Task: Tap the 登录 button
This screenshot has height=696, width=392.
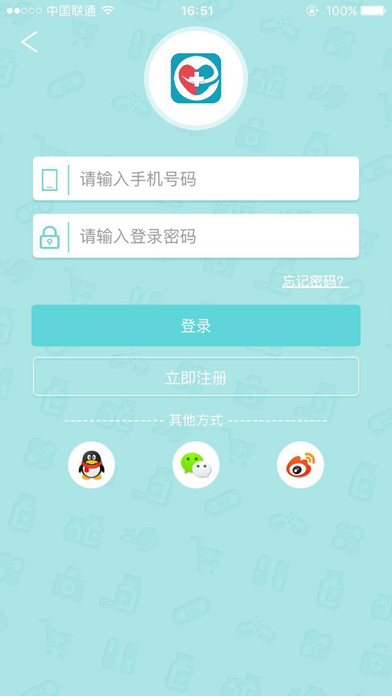Action: coord(196,325)
